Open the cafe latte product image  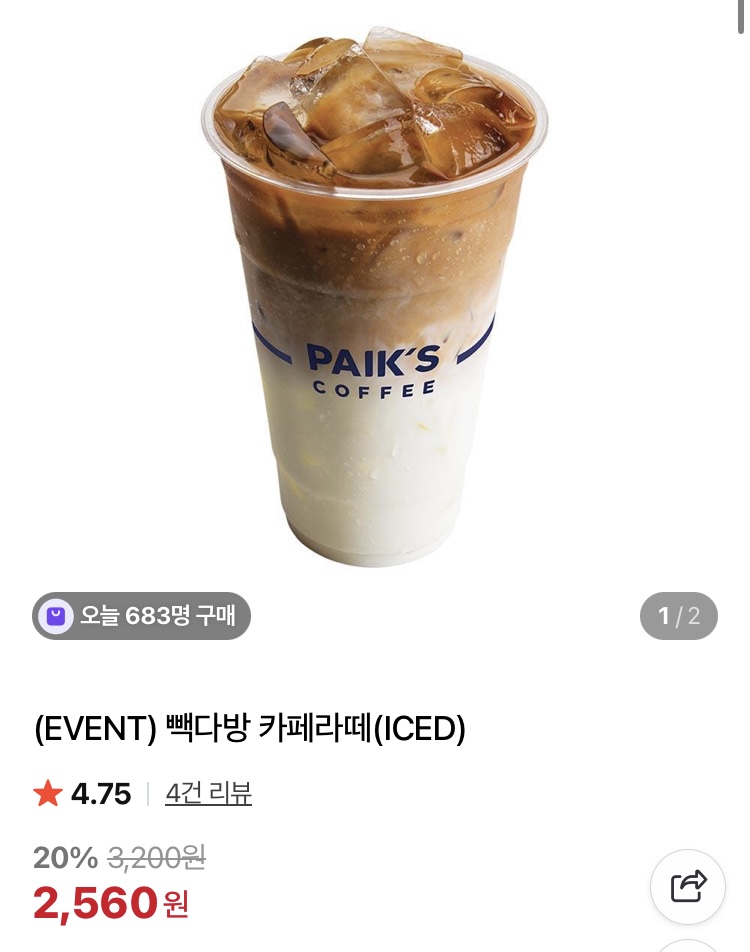[375, 300]
